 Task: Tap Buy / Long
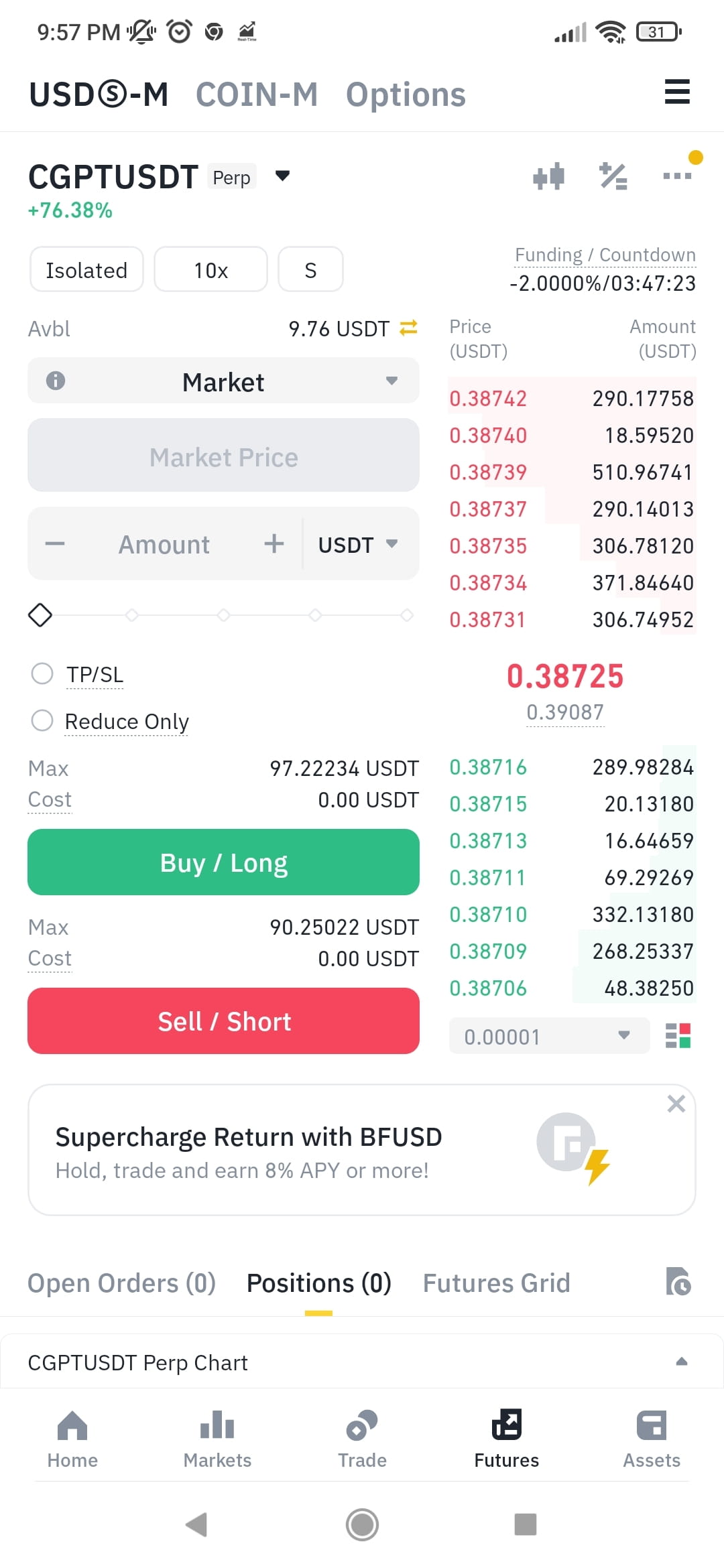pyautogui.click(x=223, y=862)
